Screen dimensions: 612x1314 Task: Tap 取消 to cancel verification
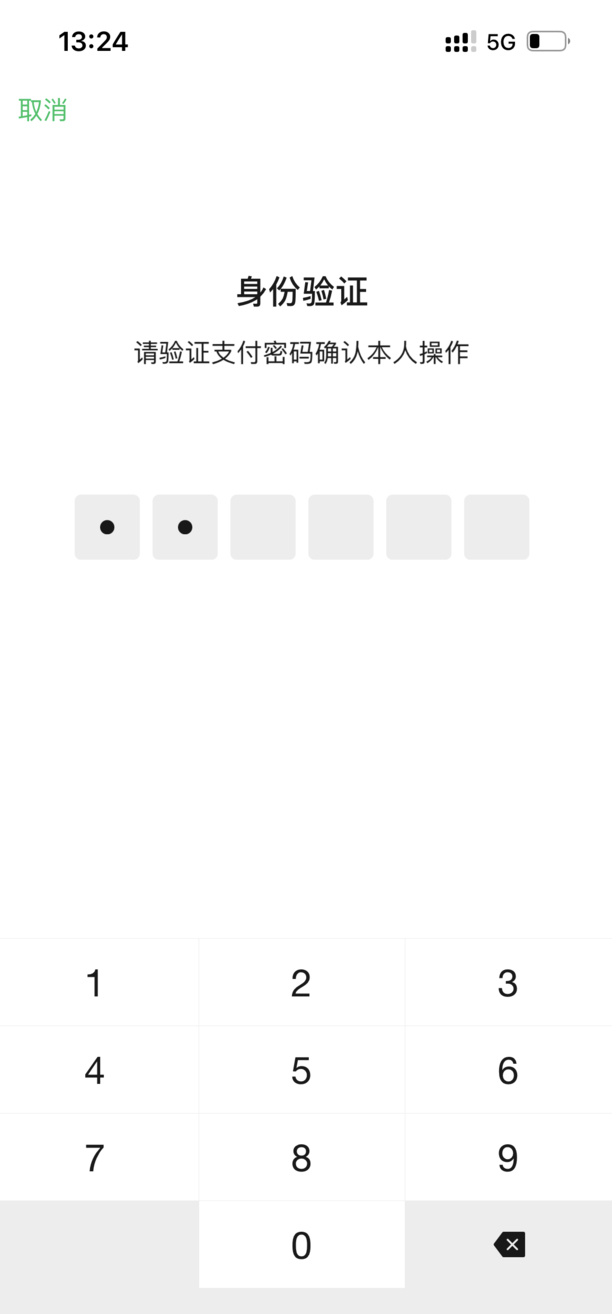click(x=43, y=110)
